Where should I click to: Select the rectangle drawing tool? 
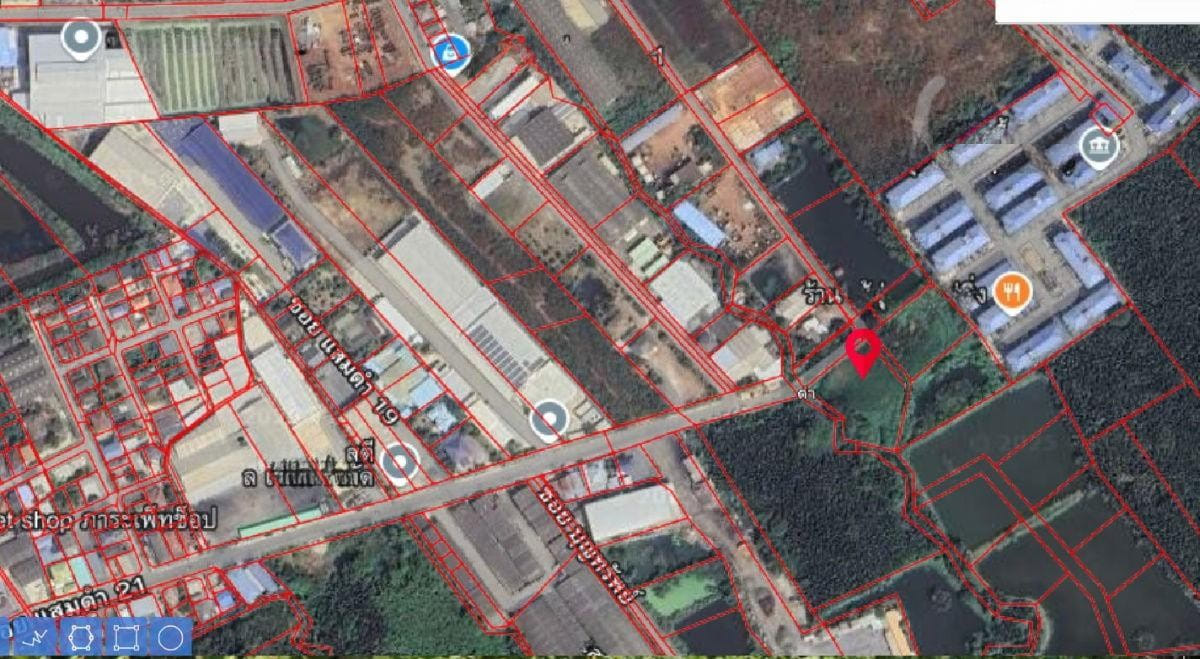coord(125,636)
